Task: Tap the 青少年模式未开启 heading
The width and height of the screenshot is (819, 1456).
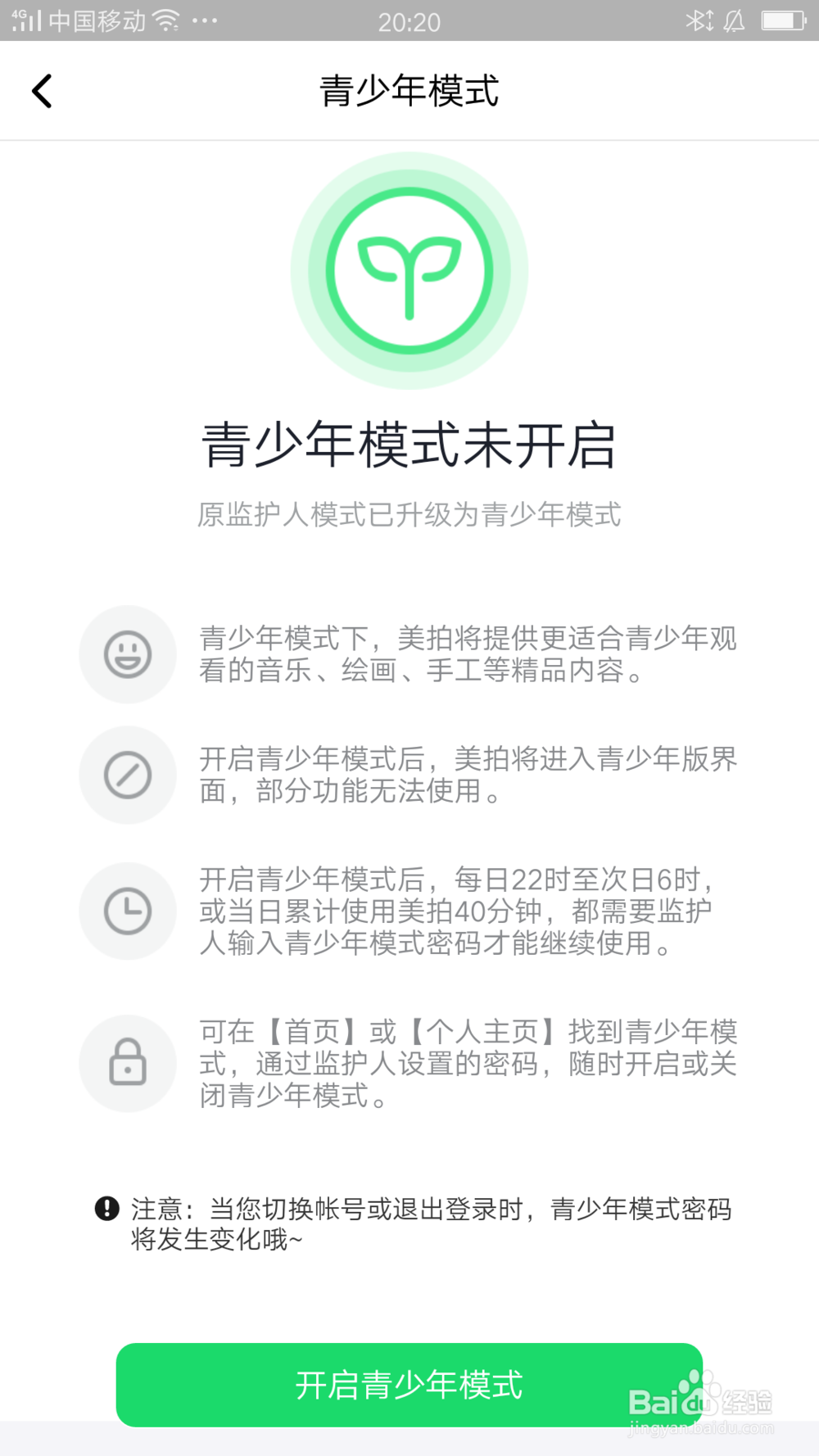Action: (x=409, y=442)
